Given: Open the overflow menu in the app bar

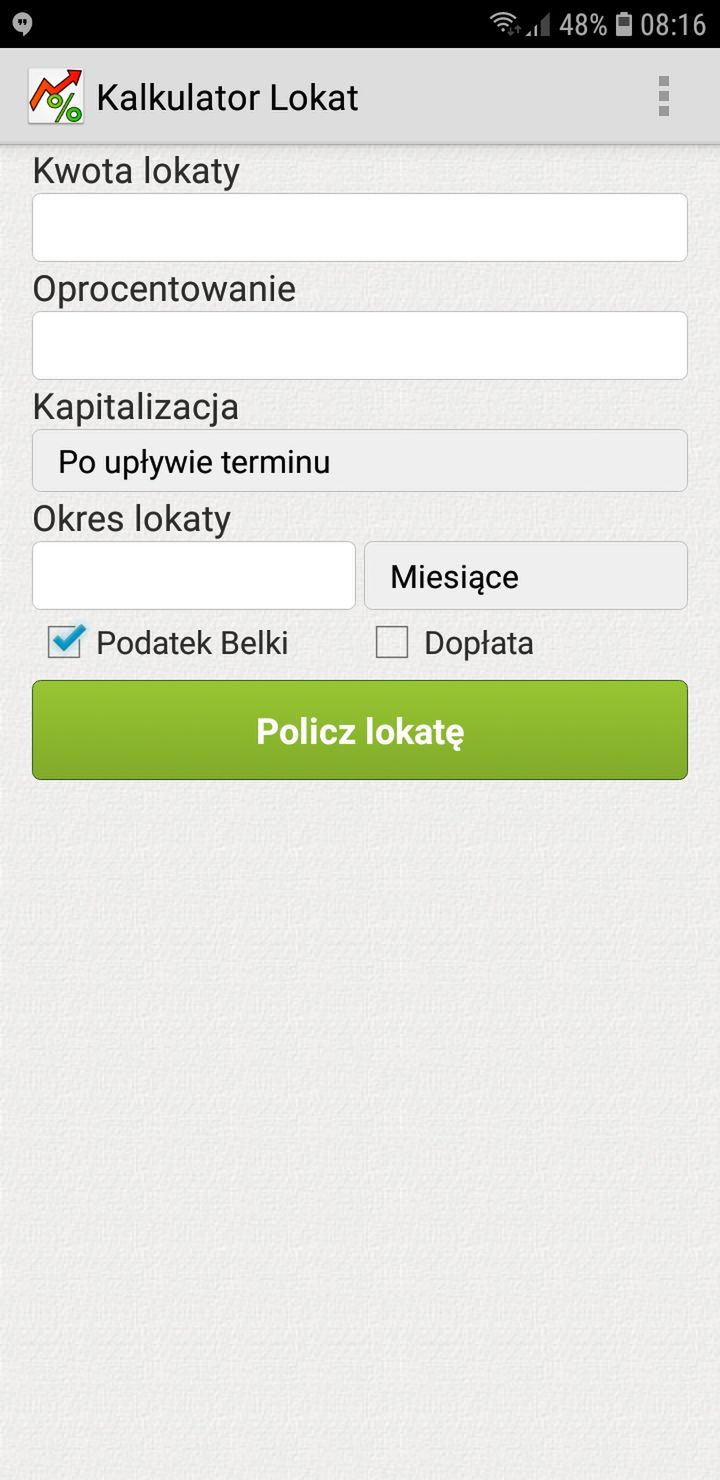Looking at the screenshot, I should click(x=663, y=97).
